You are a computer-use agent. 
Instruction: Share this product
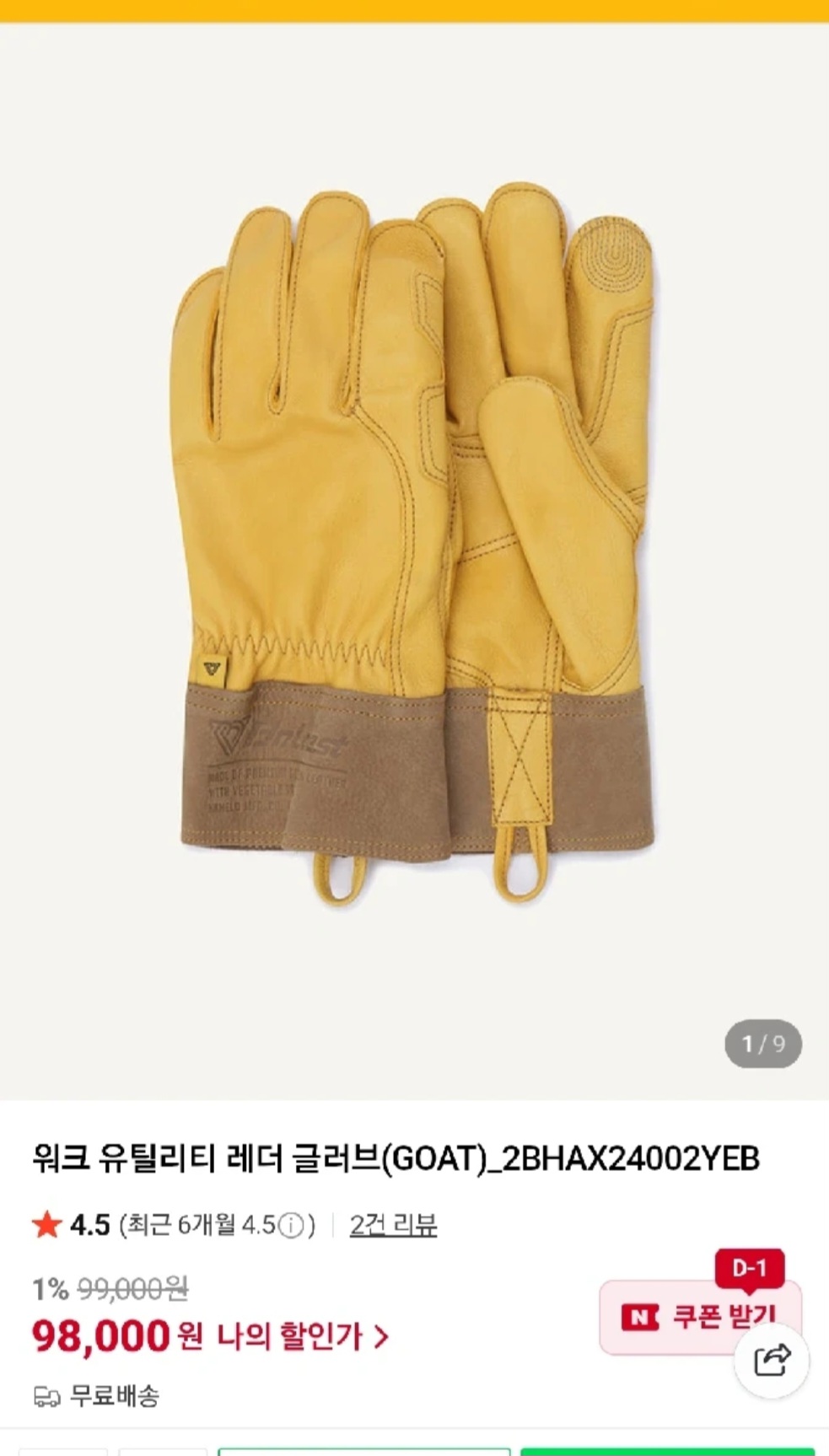pyautogui.click(x=772, y=1360)
